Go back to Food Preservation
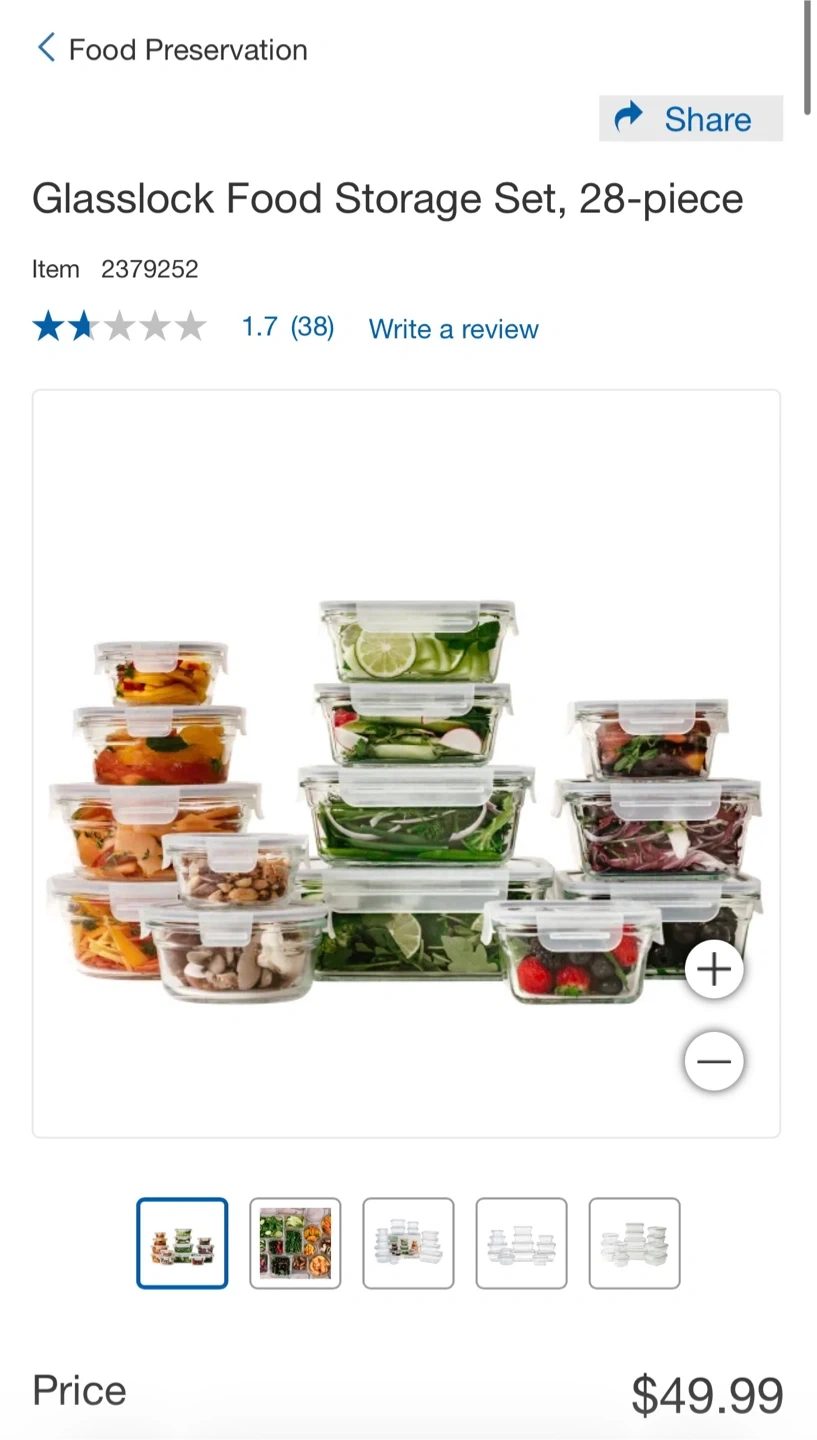 (172, 49)
